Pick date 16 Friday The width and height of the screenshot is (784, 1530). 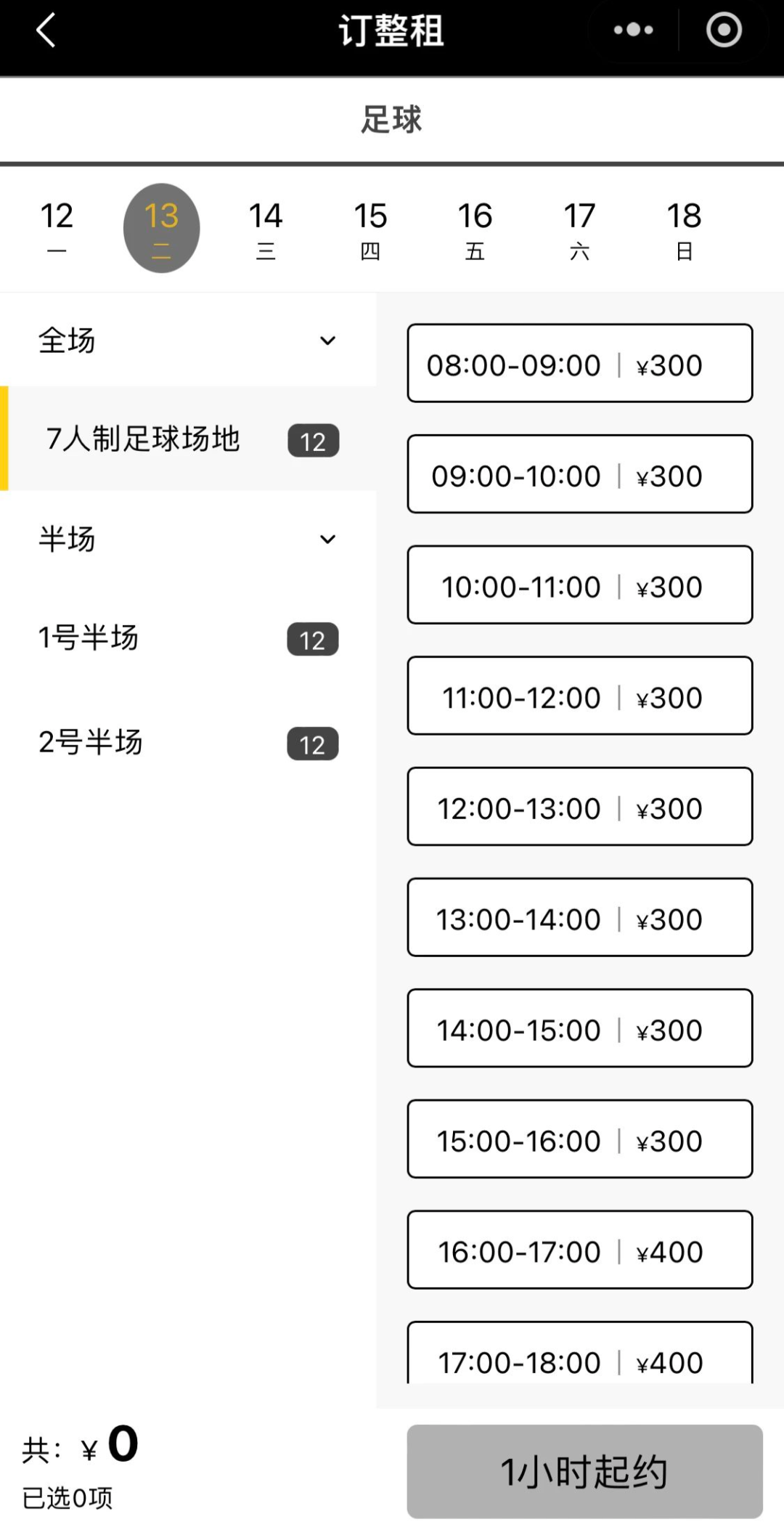coord(475,228)
